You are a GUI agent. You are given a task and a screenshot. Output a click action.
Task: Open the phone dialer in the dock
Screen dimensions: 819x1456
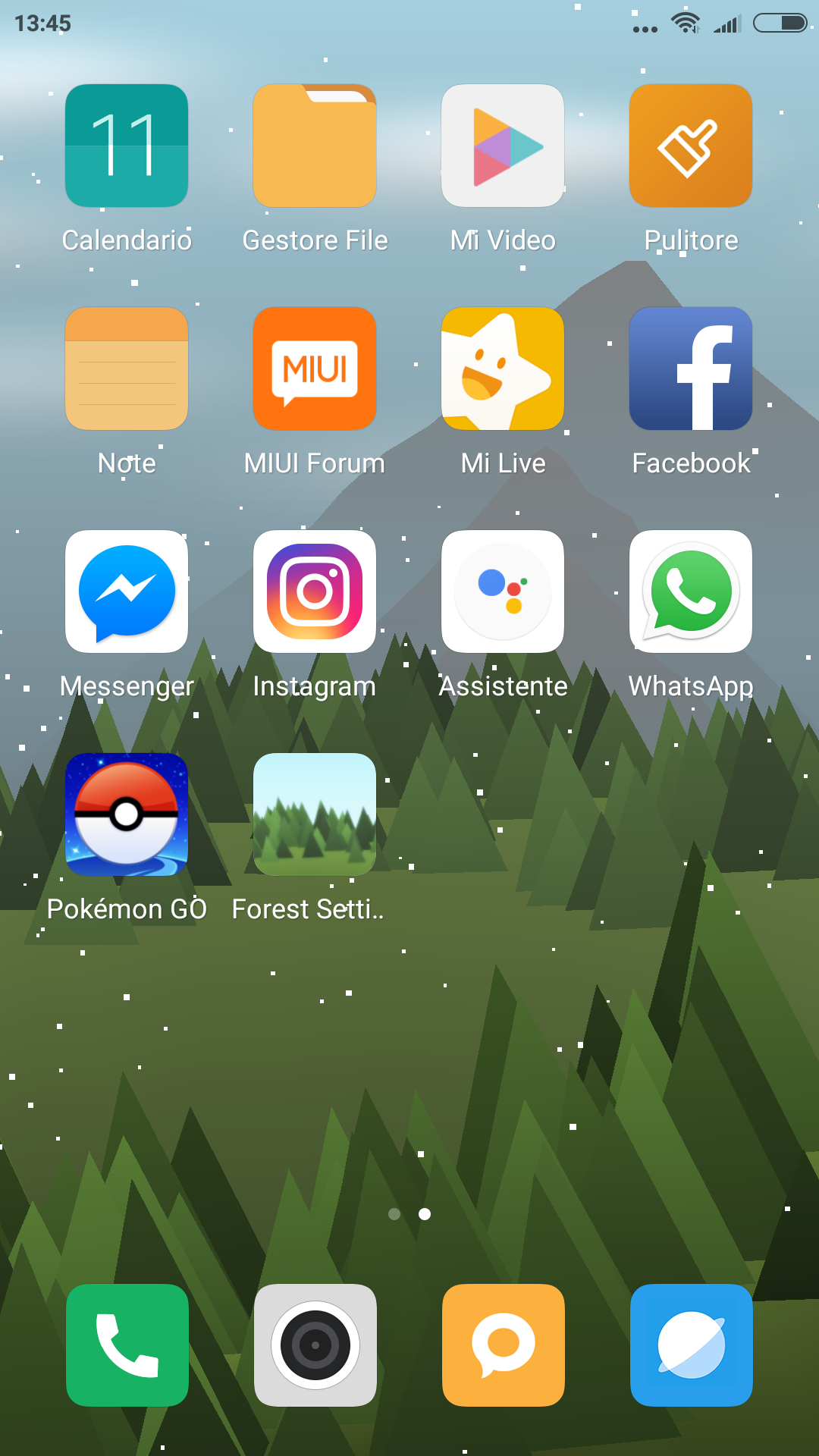point(127,1345)
